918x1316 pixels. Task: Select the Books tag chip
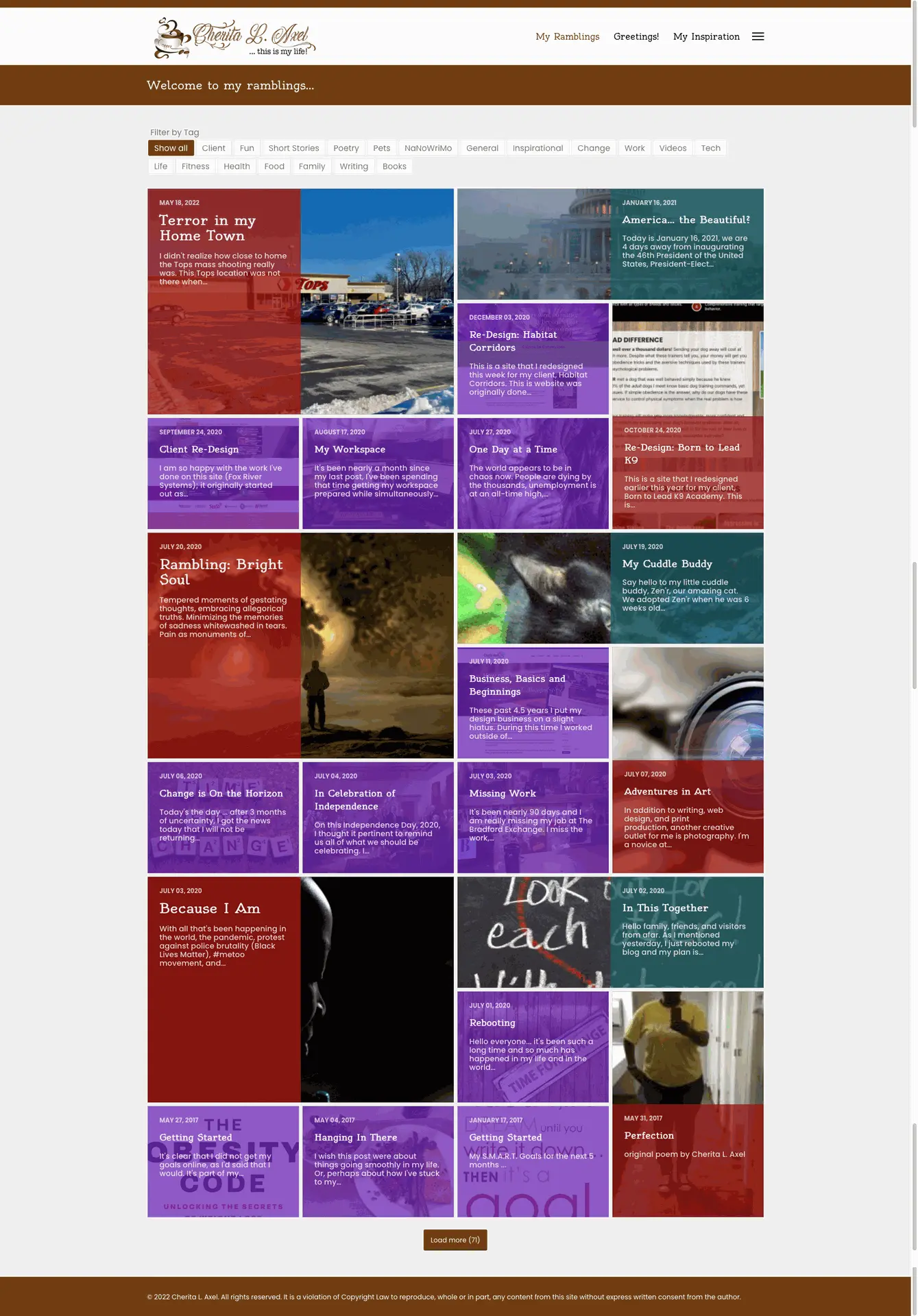394,167
